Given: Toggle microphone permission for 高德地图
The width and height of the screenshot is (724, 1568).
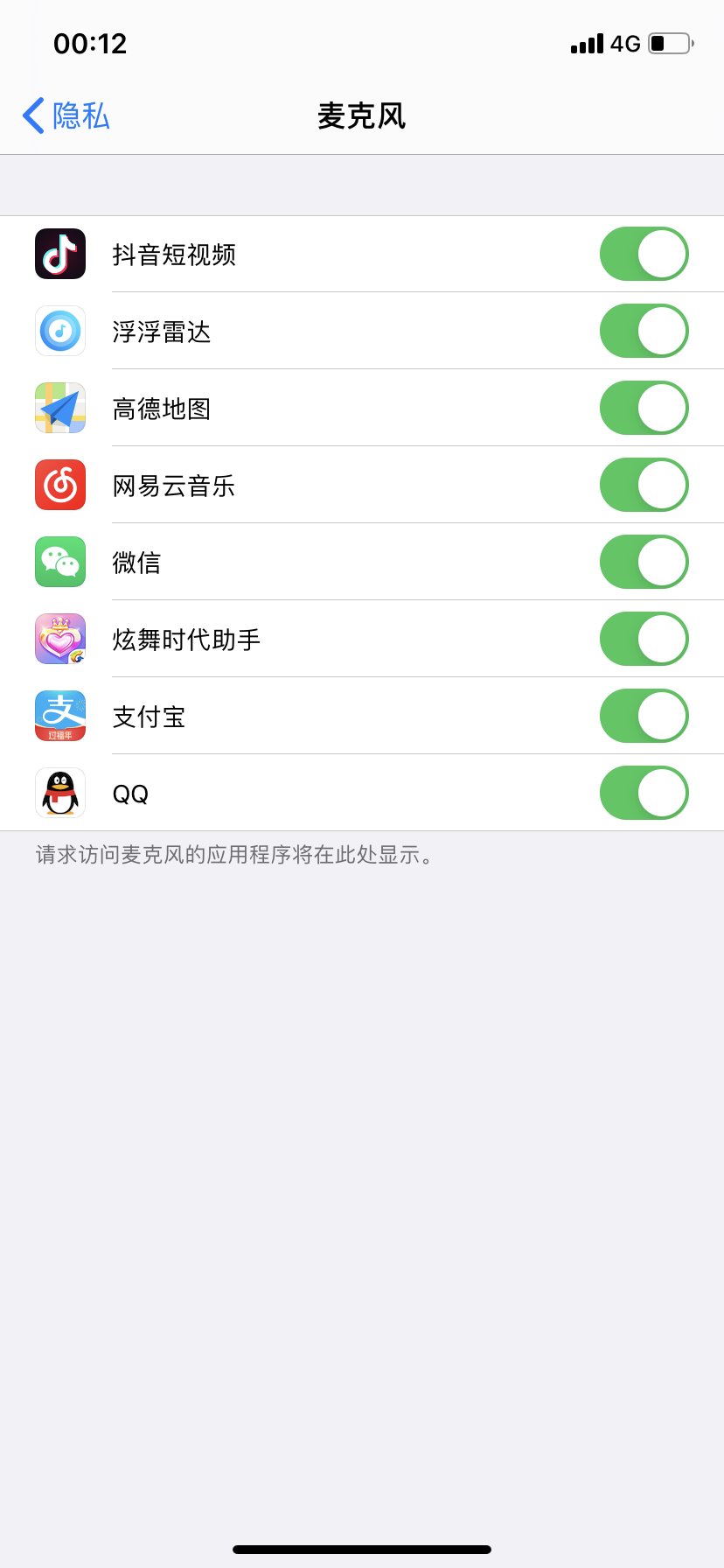Looking at the screenshot, I should point(644,409).
